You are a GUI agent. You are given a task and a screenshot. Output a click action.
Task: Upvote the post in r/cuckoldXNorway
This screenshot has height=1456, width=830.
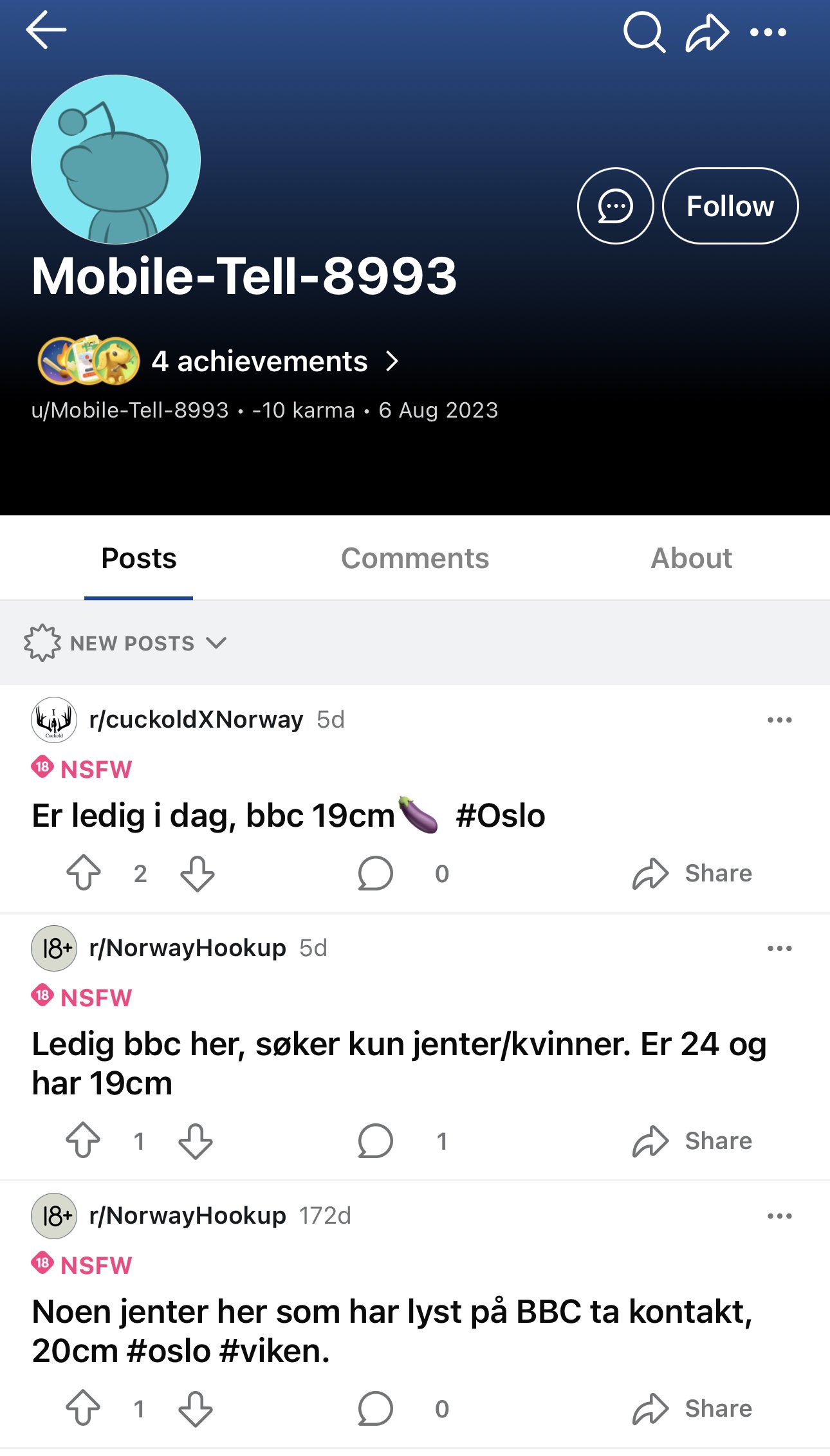point(84,873)
